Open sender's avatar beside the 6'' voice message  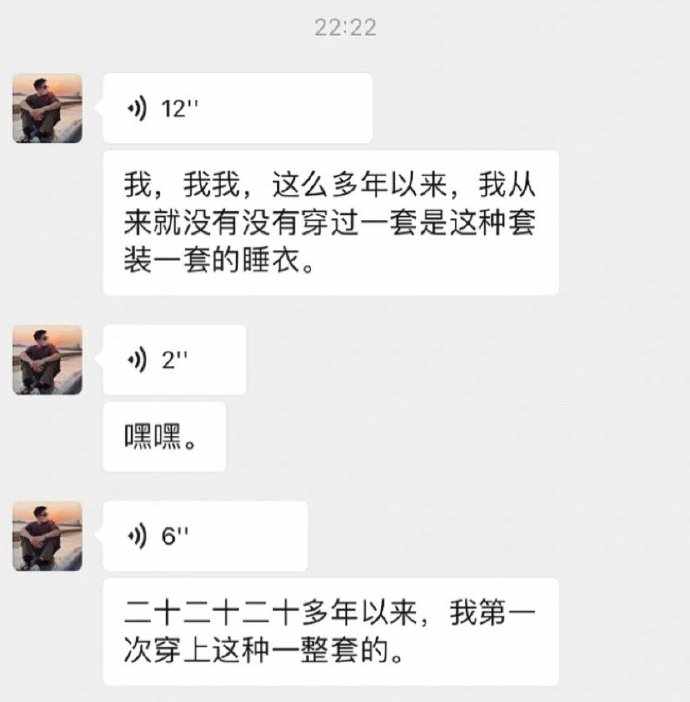[47, 536]
